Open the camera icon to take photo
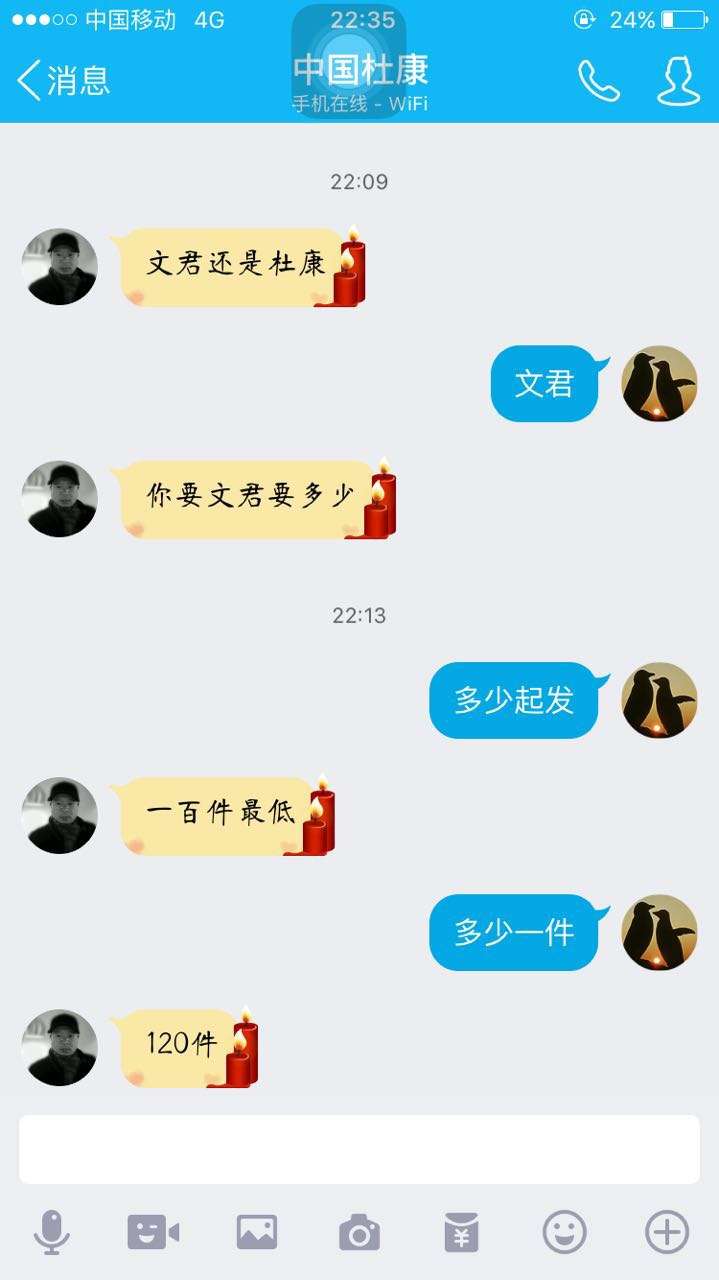 coord(359,1232)
